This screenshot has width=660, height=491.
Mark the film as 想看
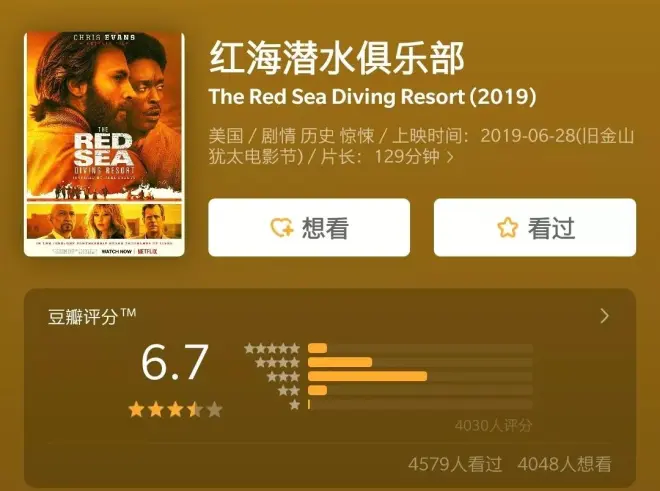point(309,228)
